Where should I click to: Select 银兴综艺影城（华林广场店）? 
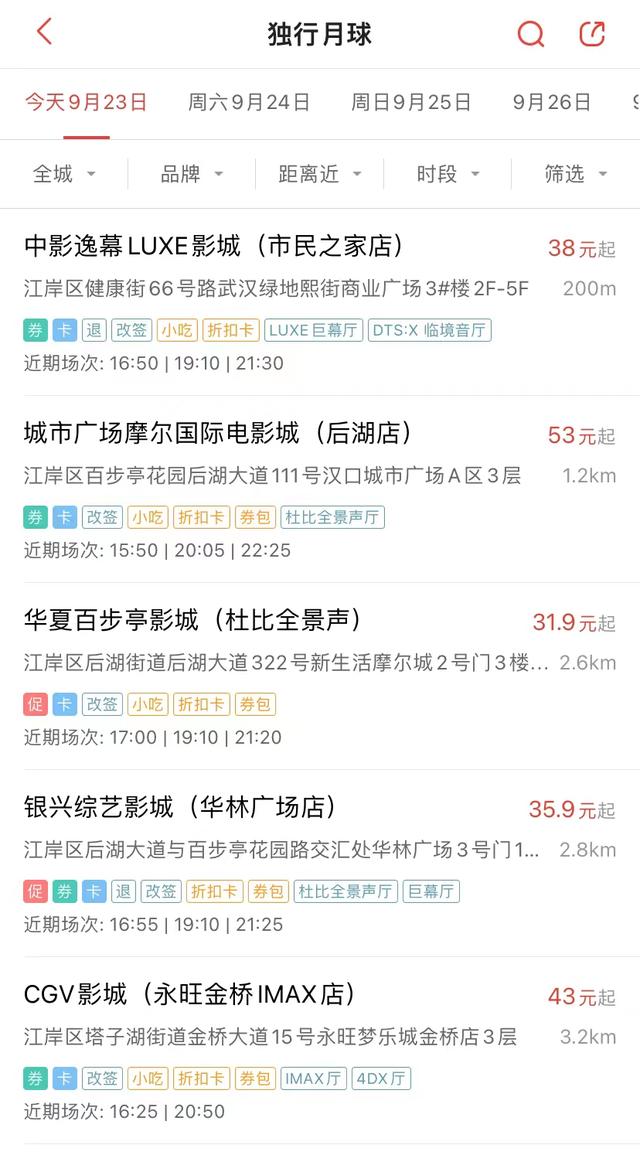(x=320, y=863)
